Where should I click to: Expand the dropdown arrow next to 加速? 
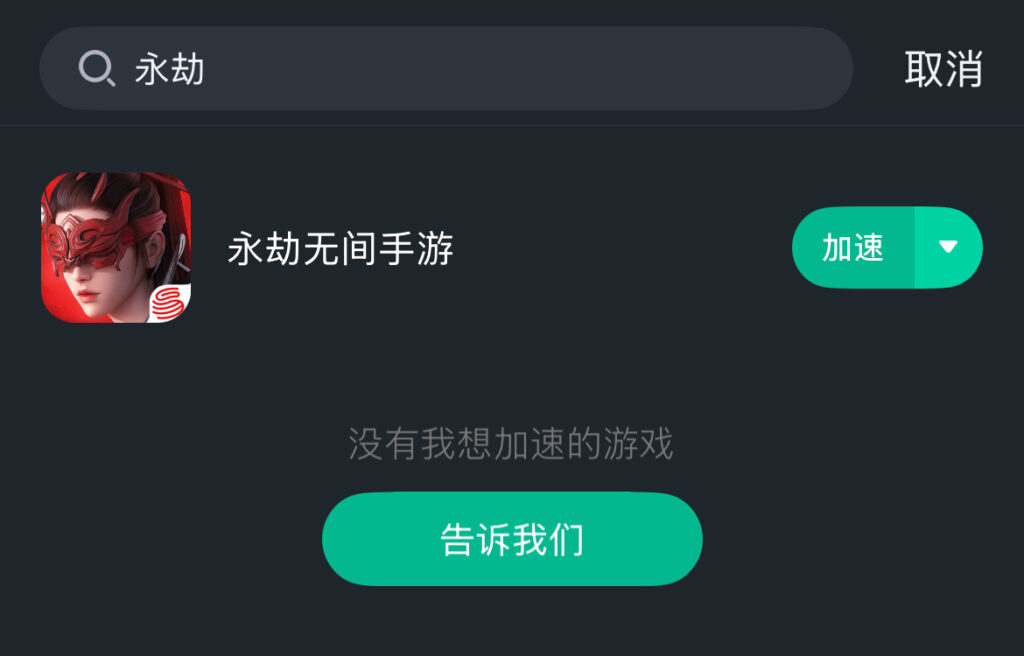point(948,248)
